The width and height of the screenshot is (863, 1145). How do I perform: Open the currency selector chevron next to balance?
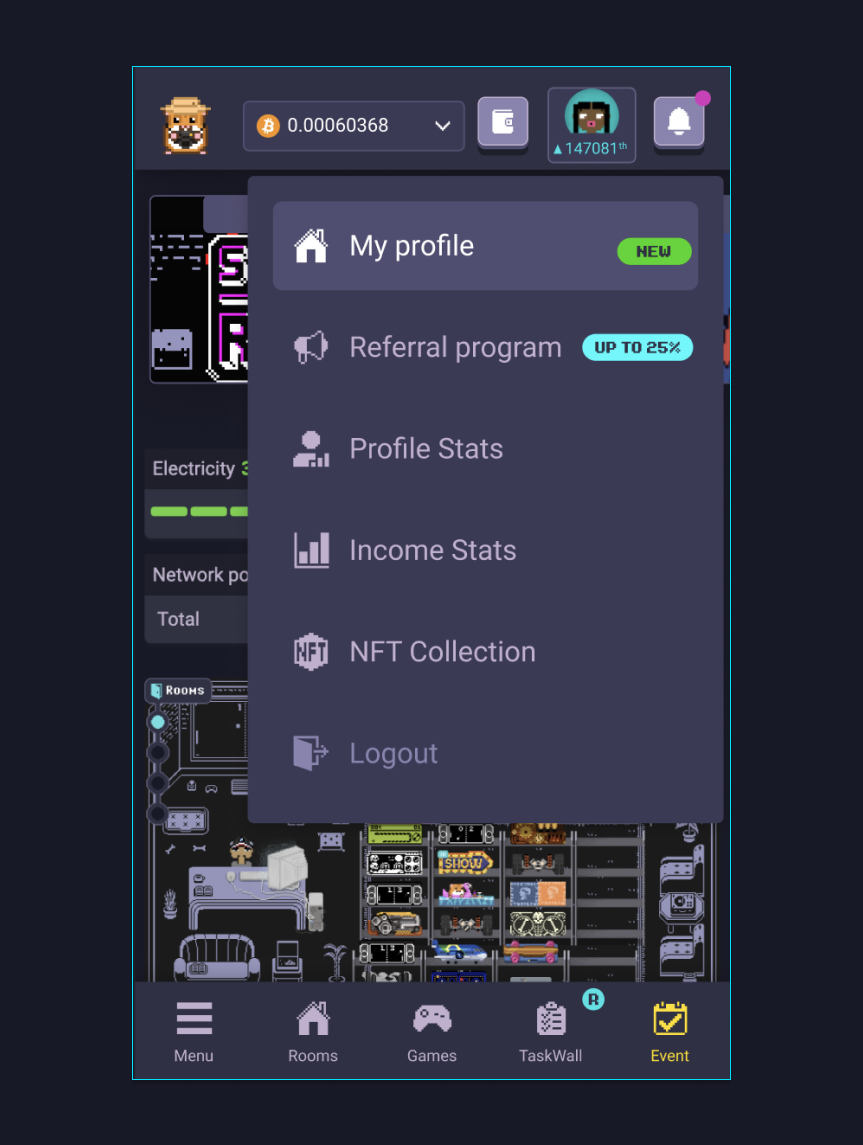(441, 126)
